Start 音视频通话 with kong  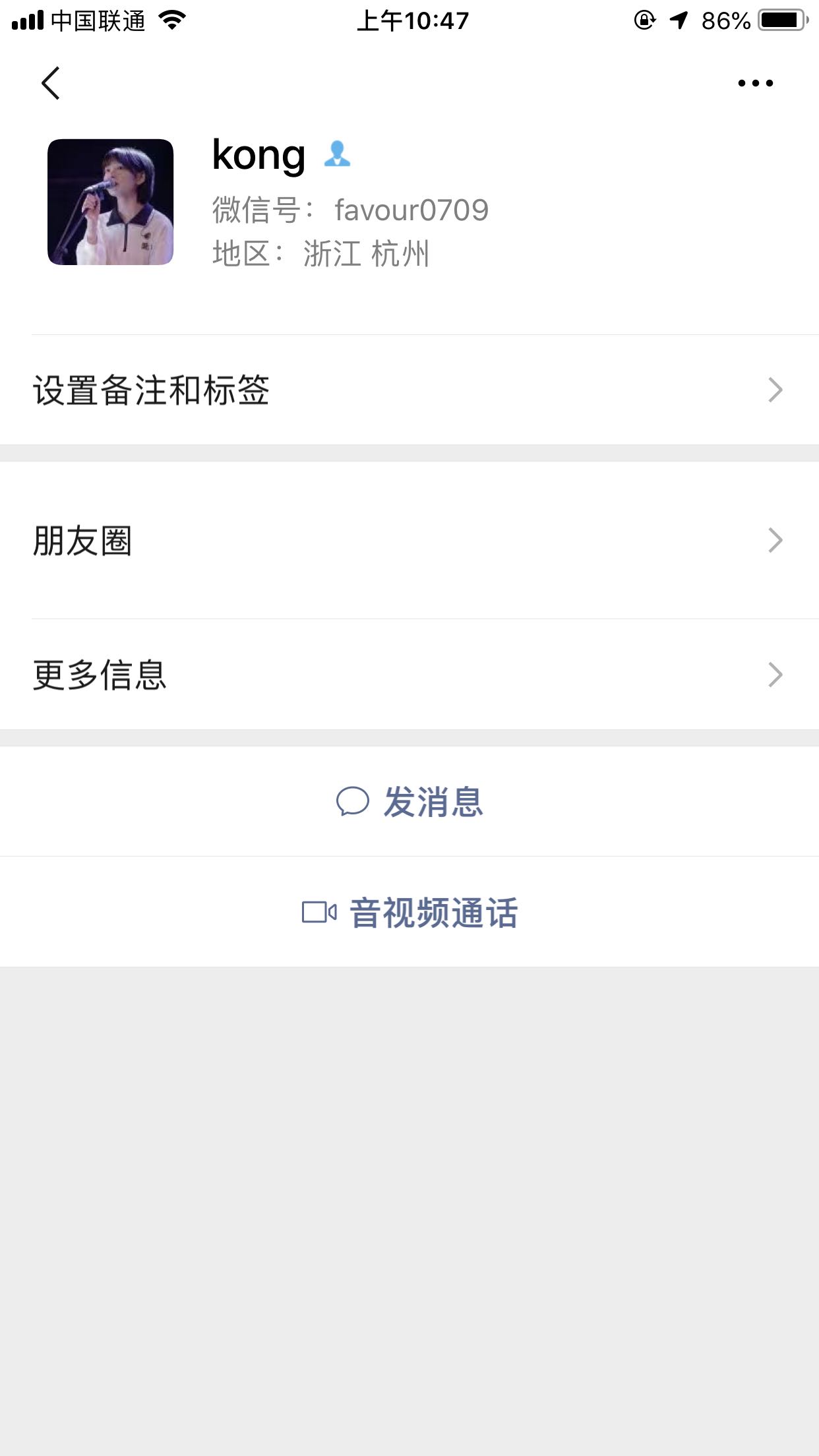(x=409, y=913)
